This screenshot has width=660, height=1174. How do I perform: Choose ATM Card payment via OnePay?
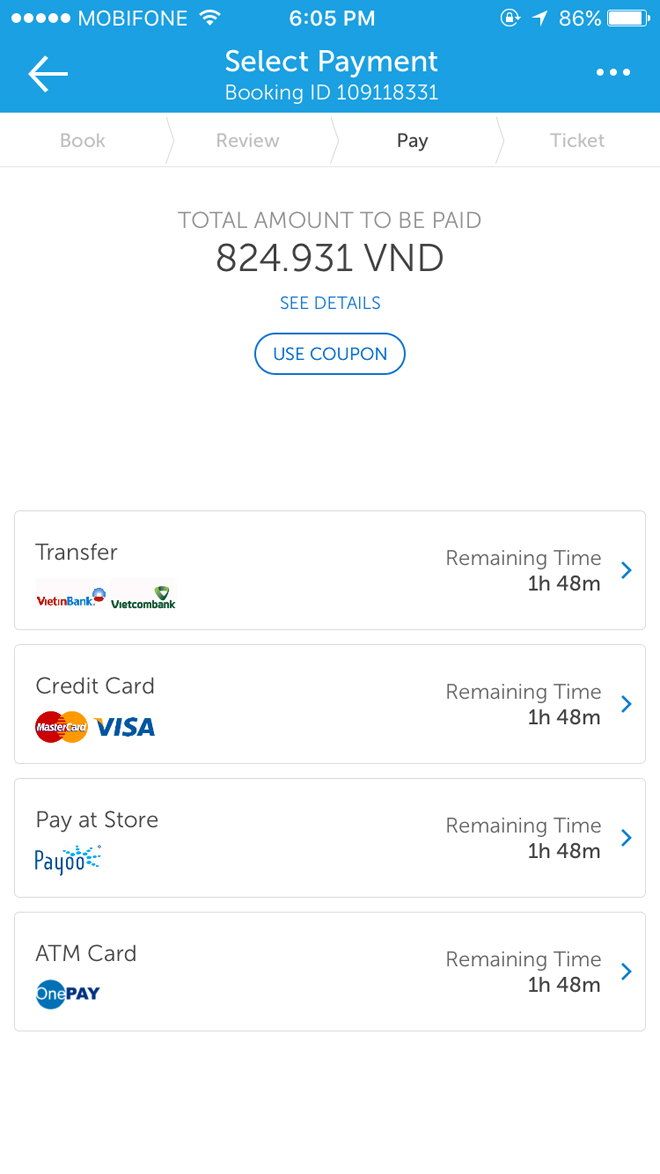pos(330,972)
